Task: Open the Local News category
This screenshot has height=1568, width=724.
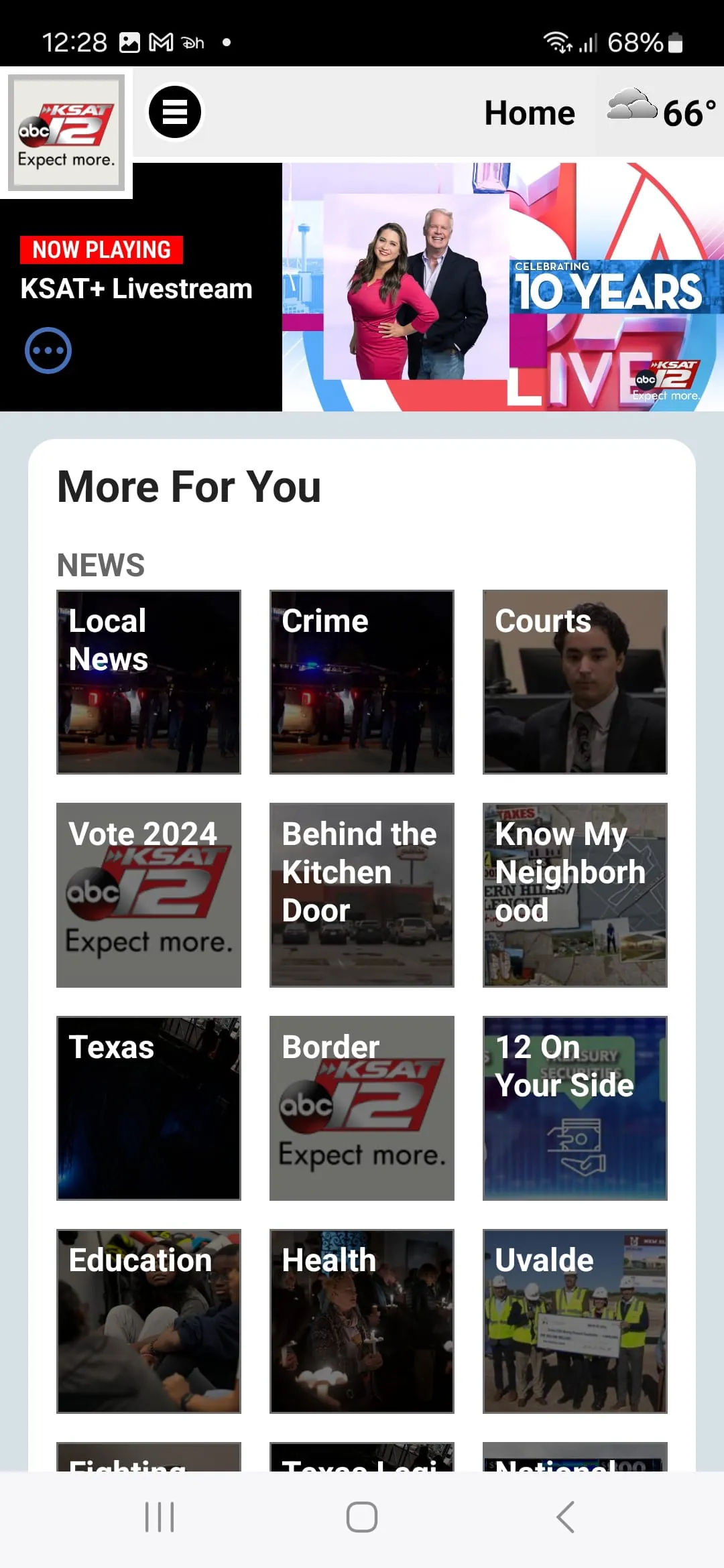Action: point(148,681)
